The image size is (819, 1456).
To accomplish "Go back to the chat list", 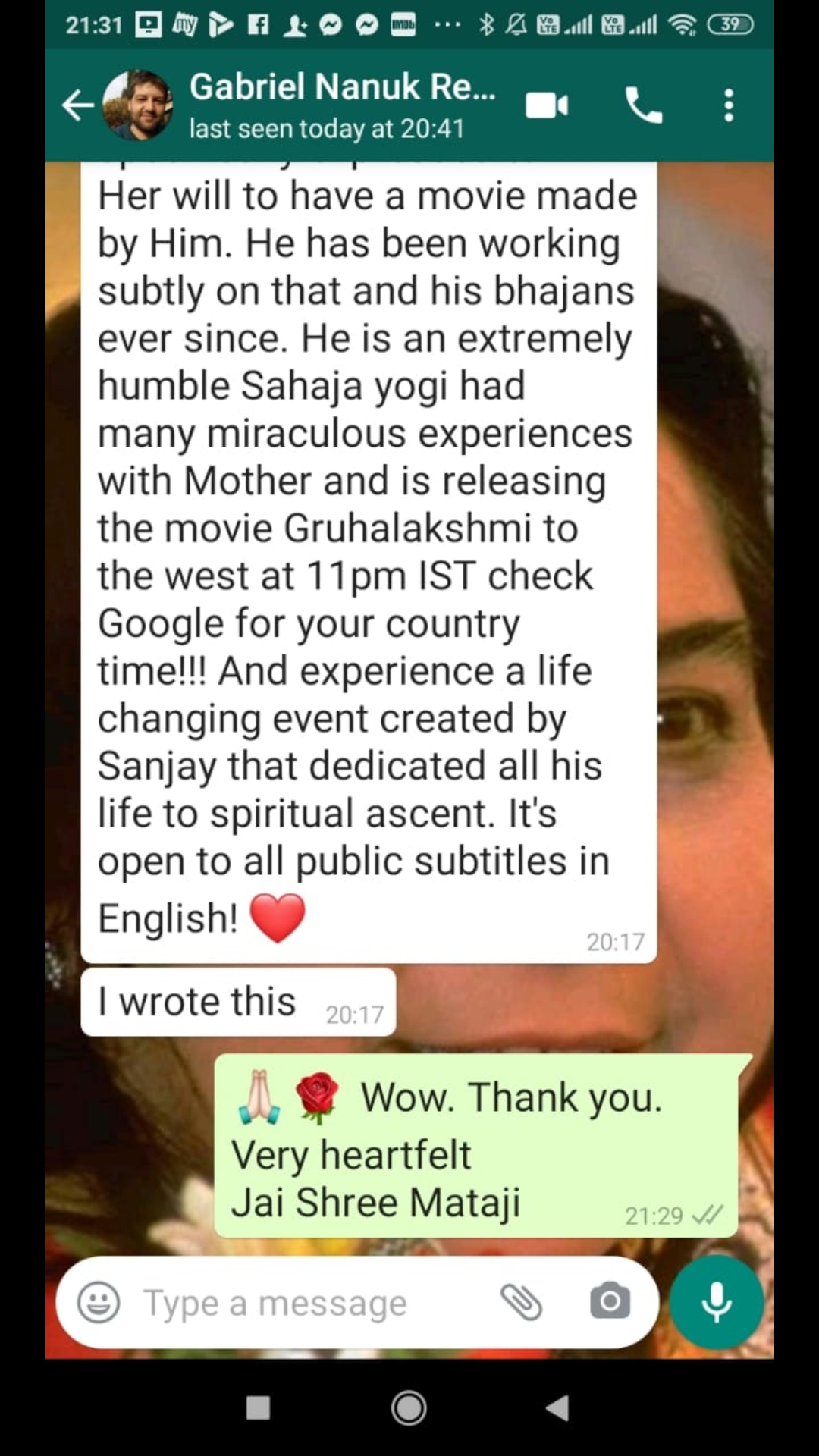I will [77, 105].
